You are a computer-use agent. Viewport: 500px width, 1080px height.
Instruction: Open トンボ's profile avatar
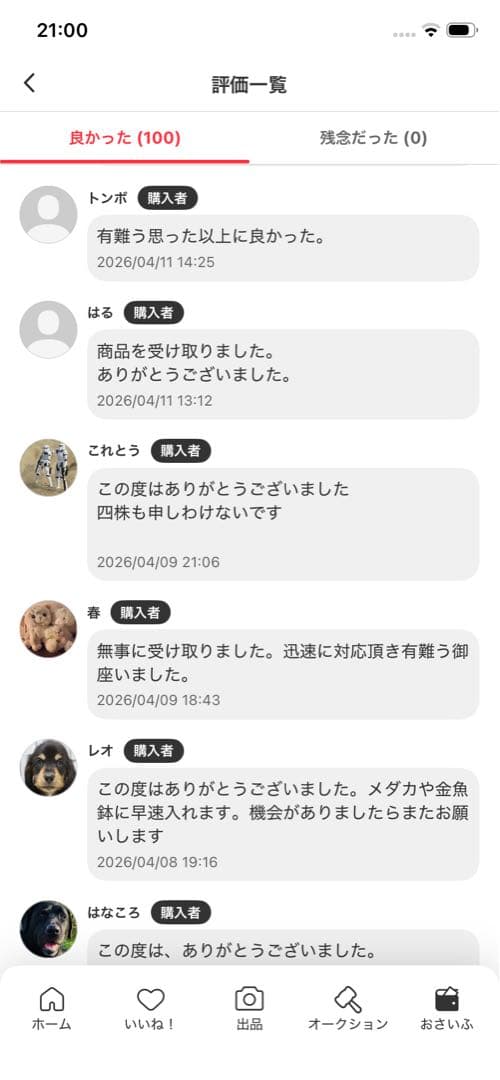point(48,214)
